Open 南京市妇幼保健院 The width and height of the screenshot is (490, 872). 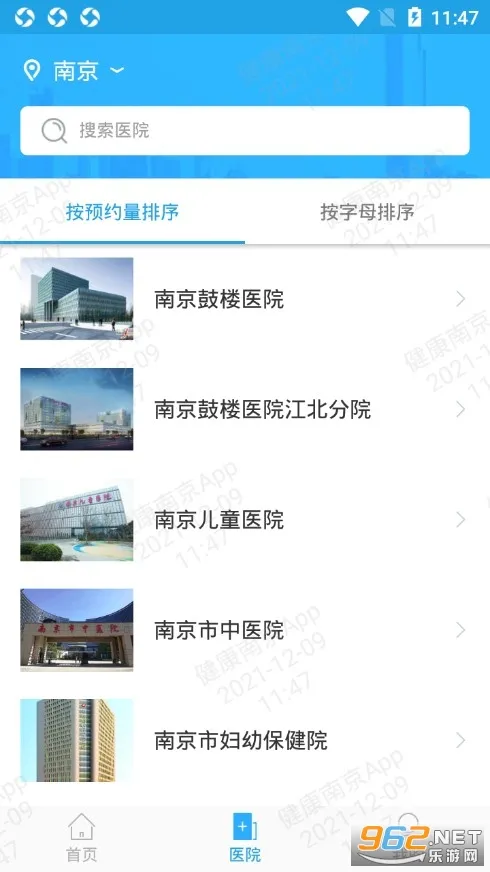point(245,740)
